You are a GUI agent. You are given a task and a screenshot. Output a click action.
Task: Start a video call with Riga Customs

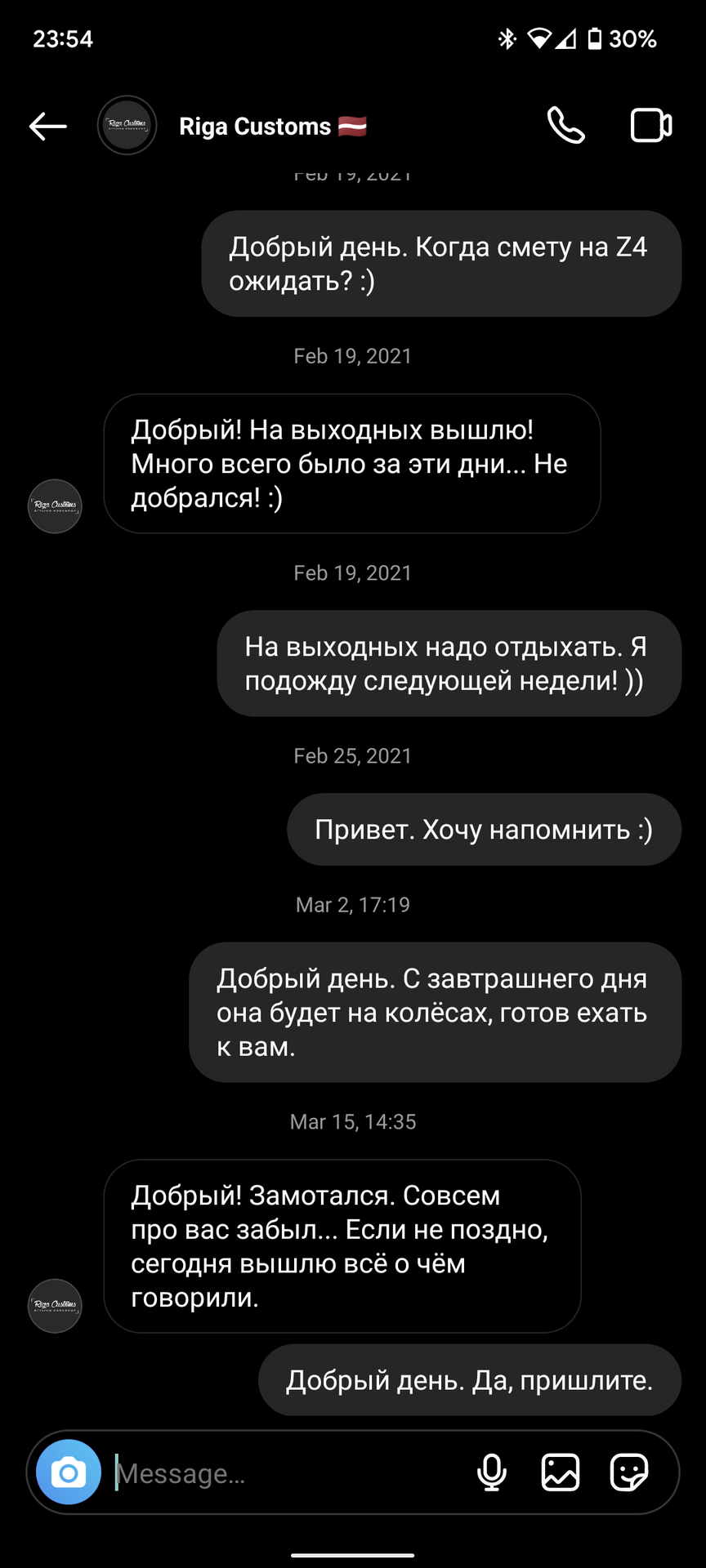tap(650, 126)
